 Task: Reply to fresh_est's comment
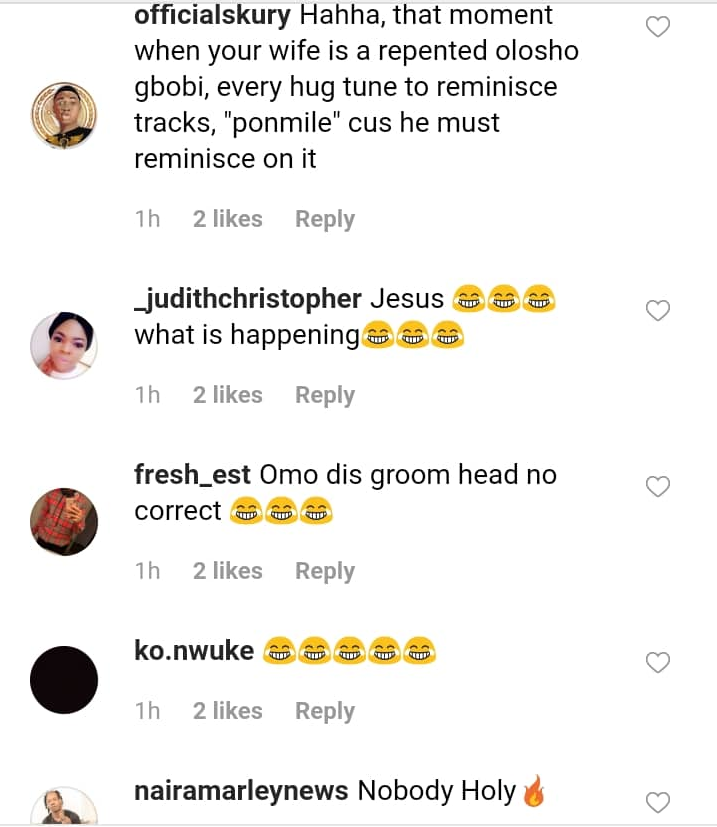[324, 571]
